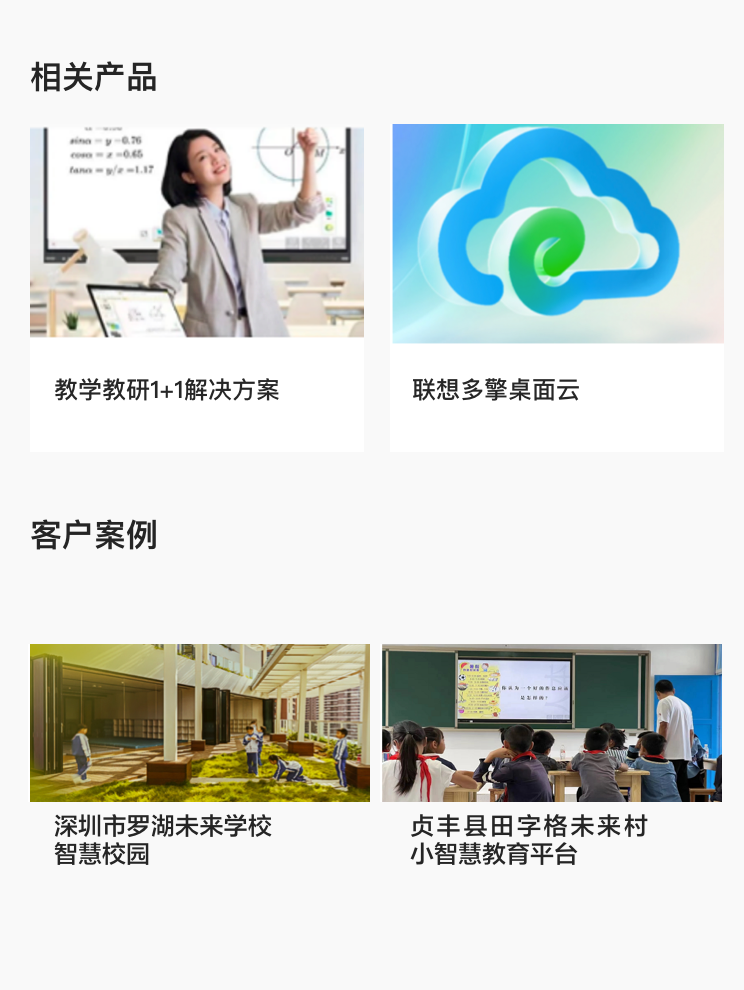The width and height of the screenshot is (744, 990).
Task: View the 贞丰县田字格未来村小智慧教育平台 case
Action: 551,754
